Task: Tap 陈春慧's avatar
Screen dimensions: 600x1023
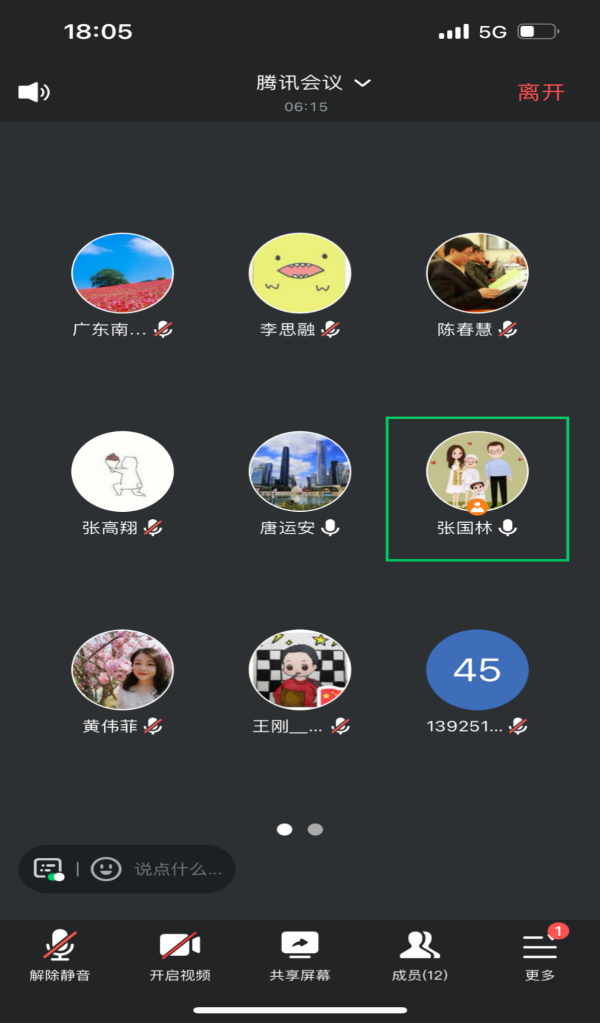Action: click(x=477, y=273)
